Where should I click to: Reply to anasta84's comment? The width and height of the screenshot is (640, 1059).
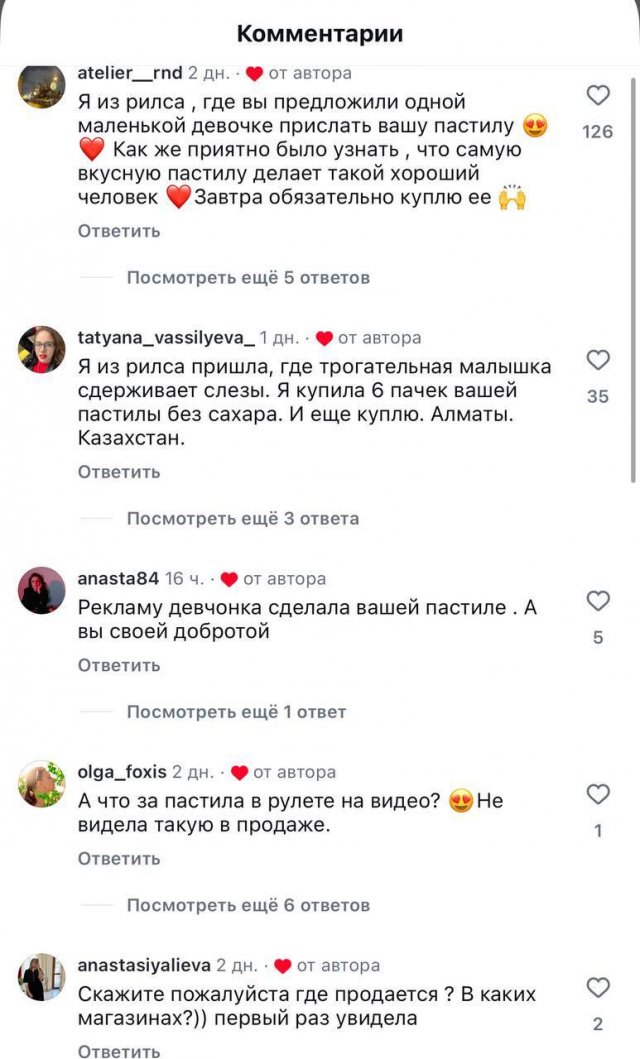pyautogui.click(x=119, y=665)
